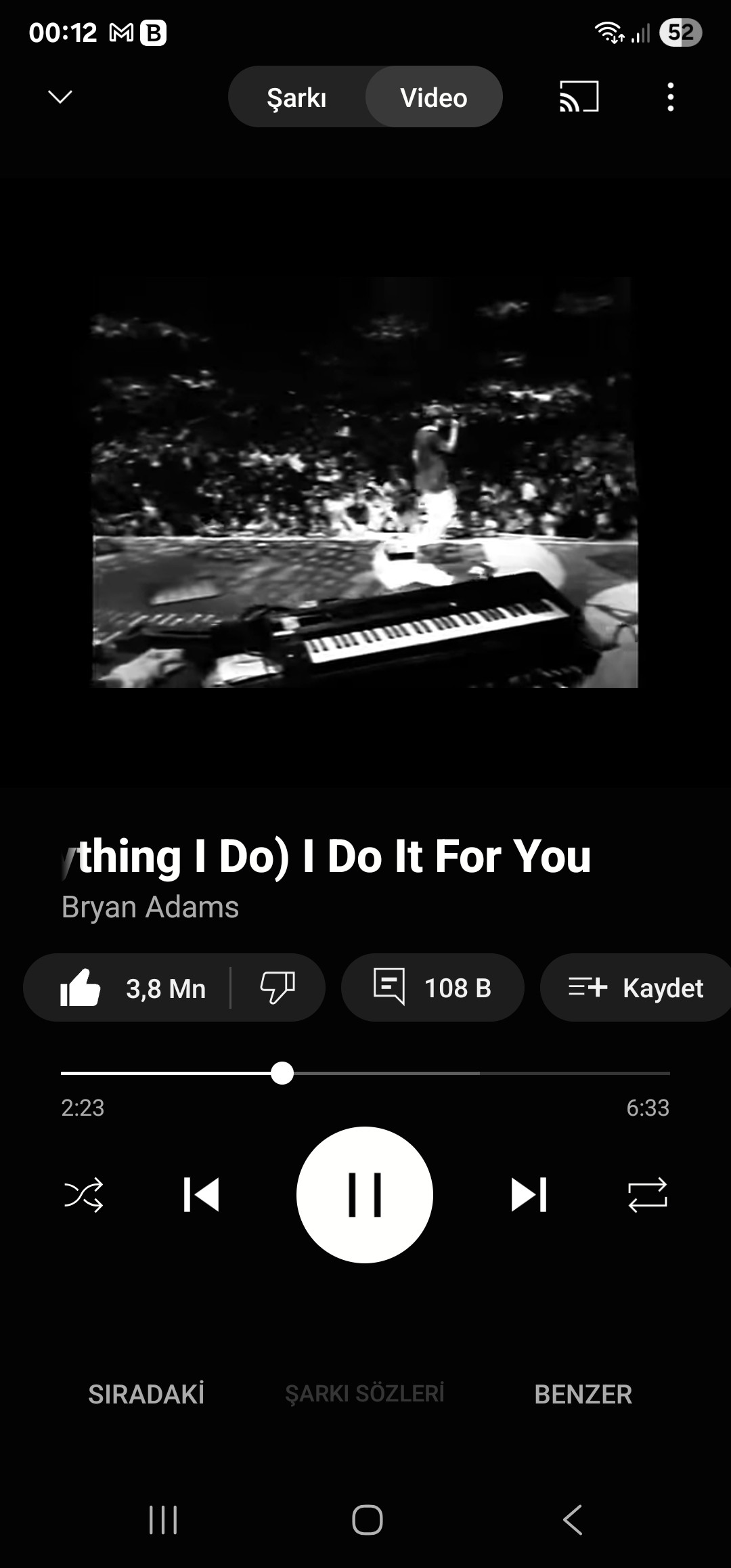This screenshot has width=731, height=1568.
Task: Toggle repeat mode
Action: (x=648, y=1195)
